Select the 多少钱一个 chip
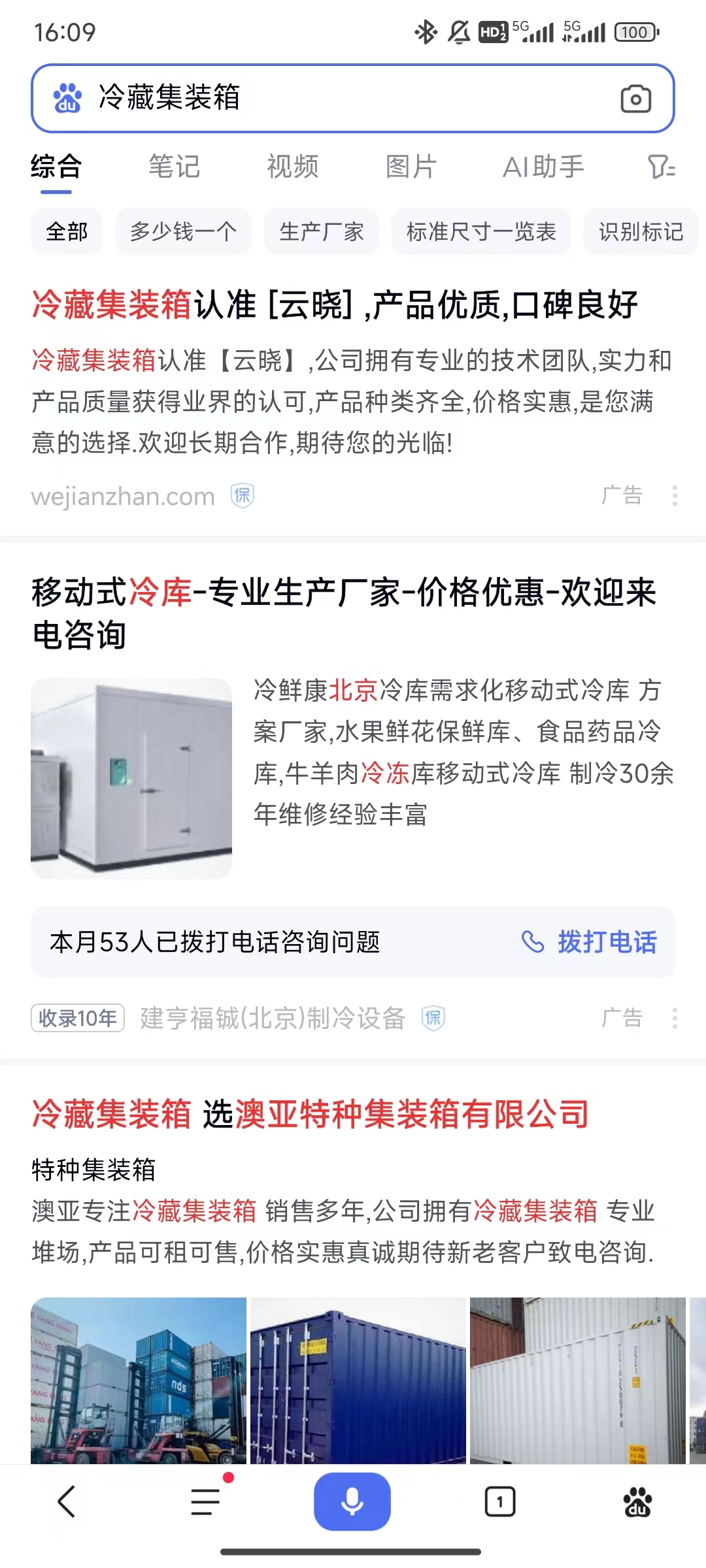 [x=183, y=231]
